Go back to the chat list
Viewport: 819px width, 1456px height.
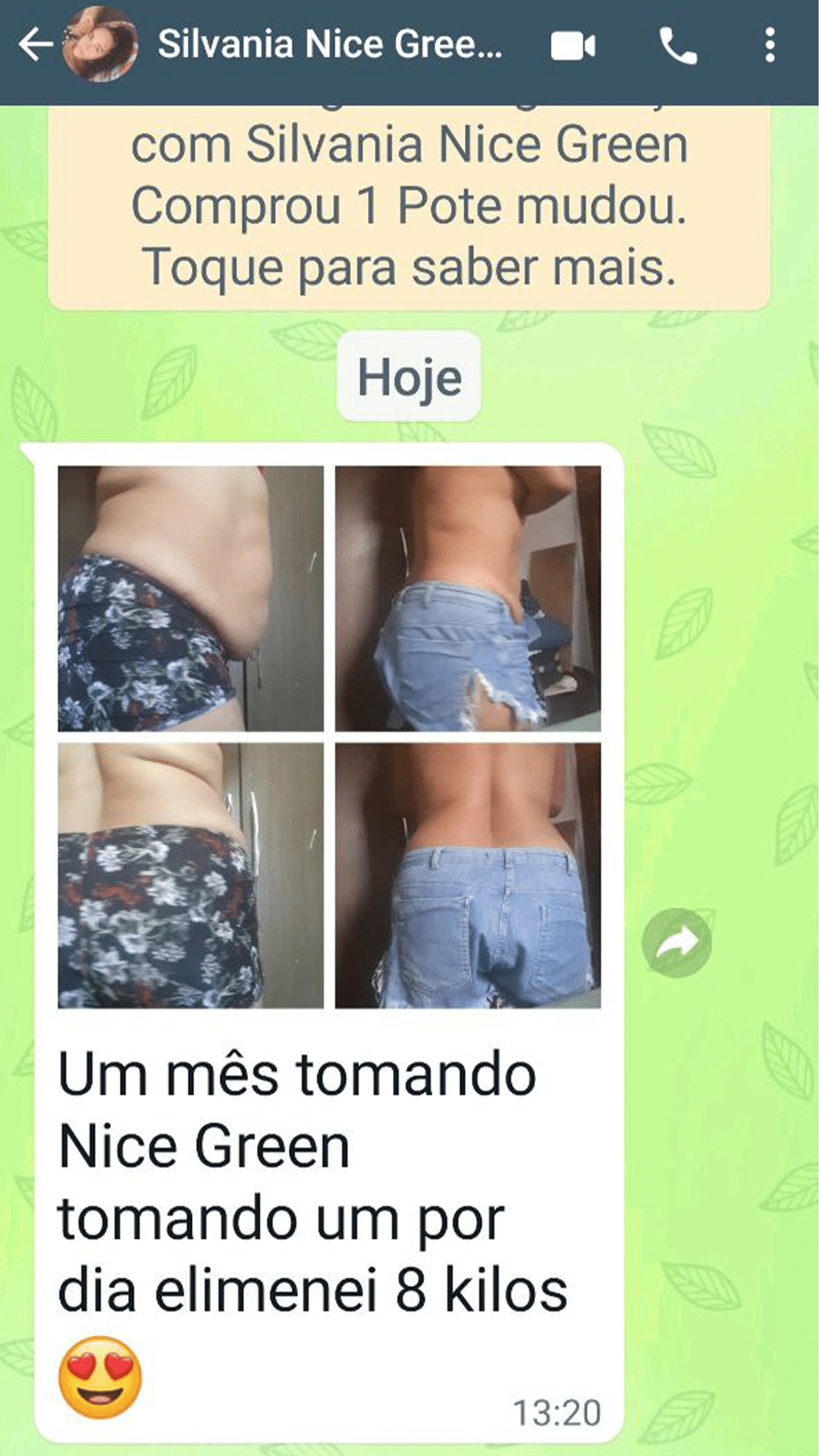point(35,45)
